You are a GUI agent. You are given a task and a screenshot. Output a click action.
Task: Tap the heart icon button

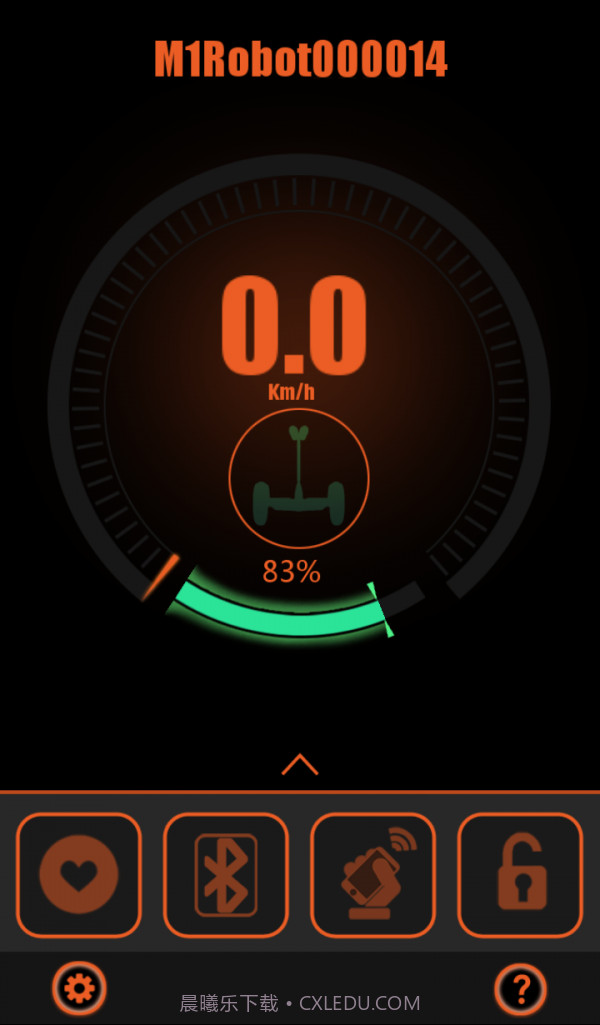coord(79,875)
